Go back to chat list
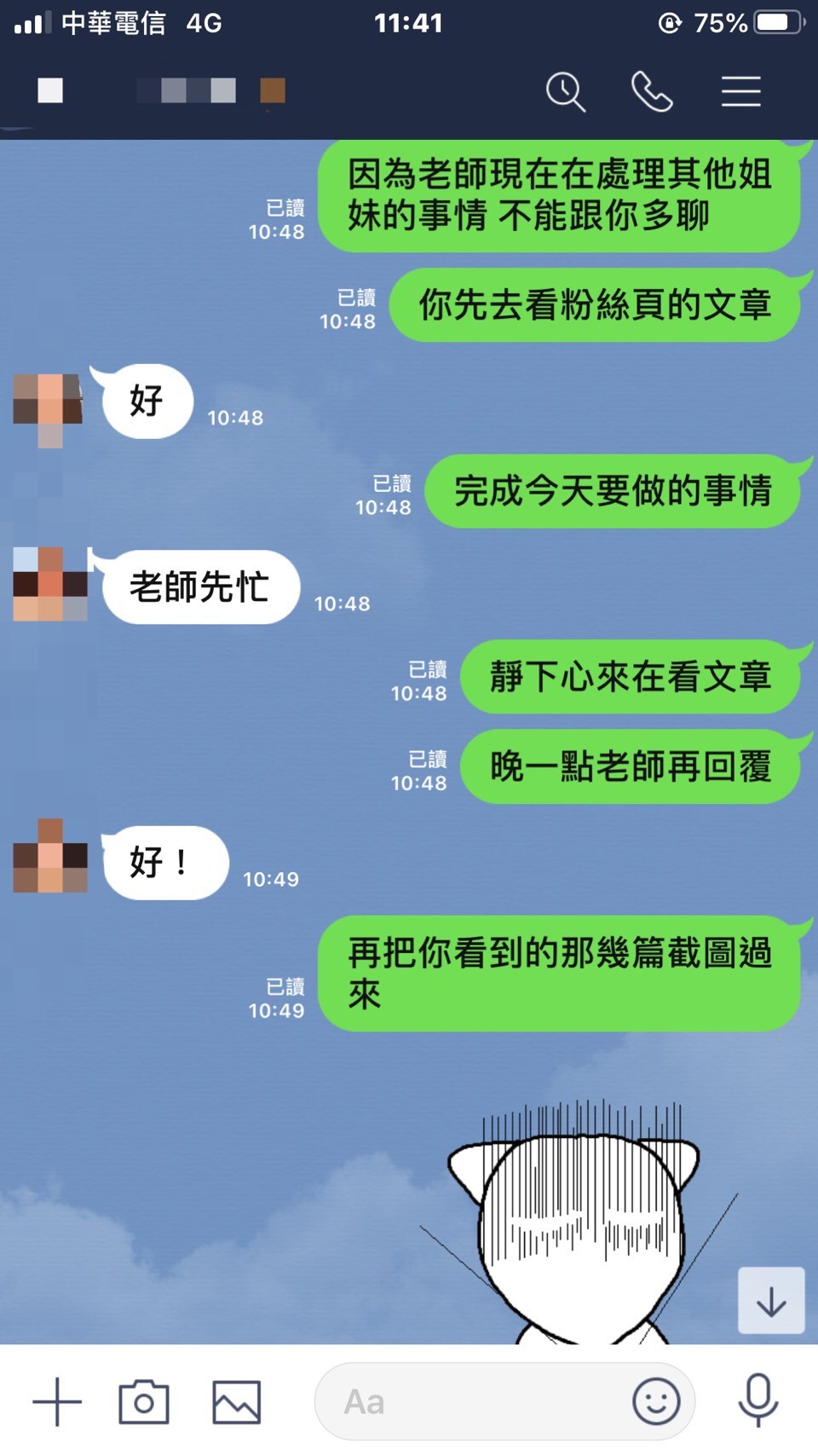The width and height of the screenshot is (818, 1456). pos(50,90)
